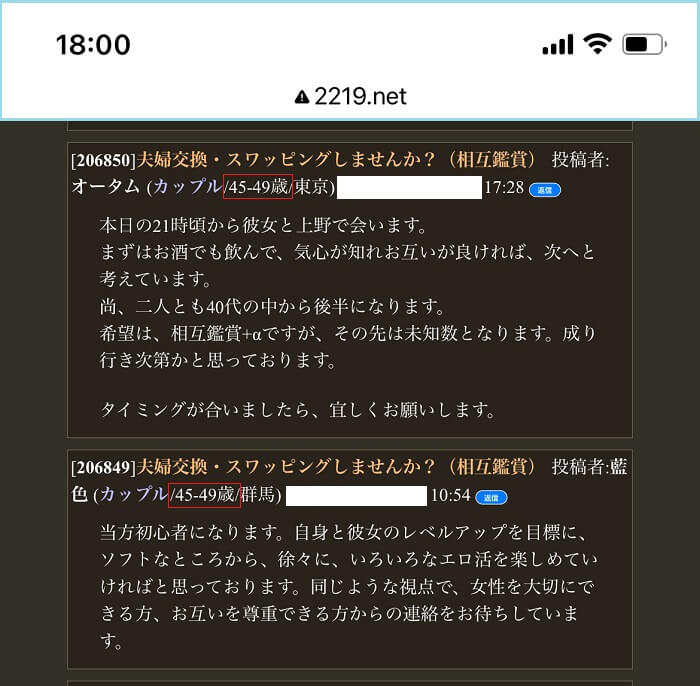Tap the 2219.net address bar

click(351, 96)
